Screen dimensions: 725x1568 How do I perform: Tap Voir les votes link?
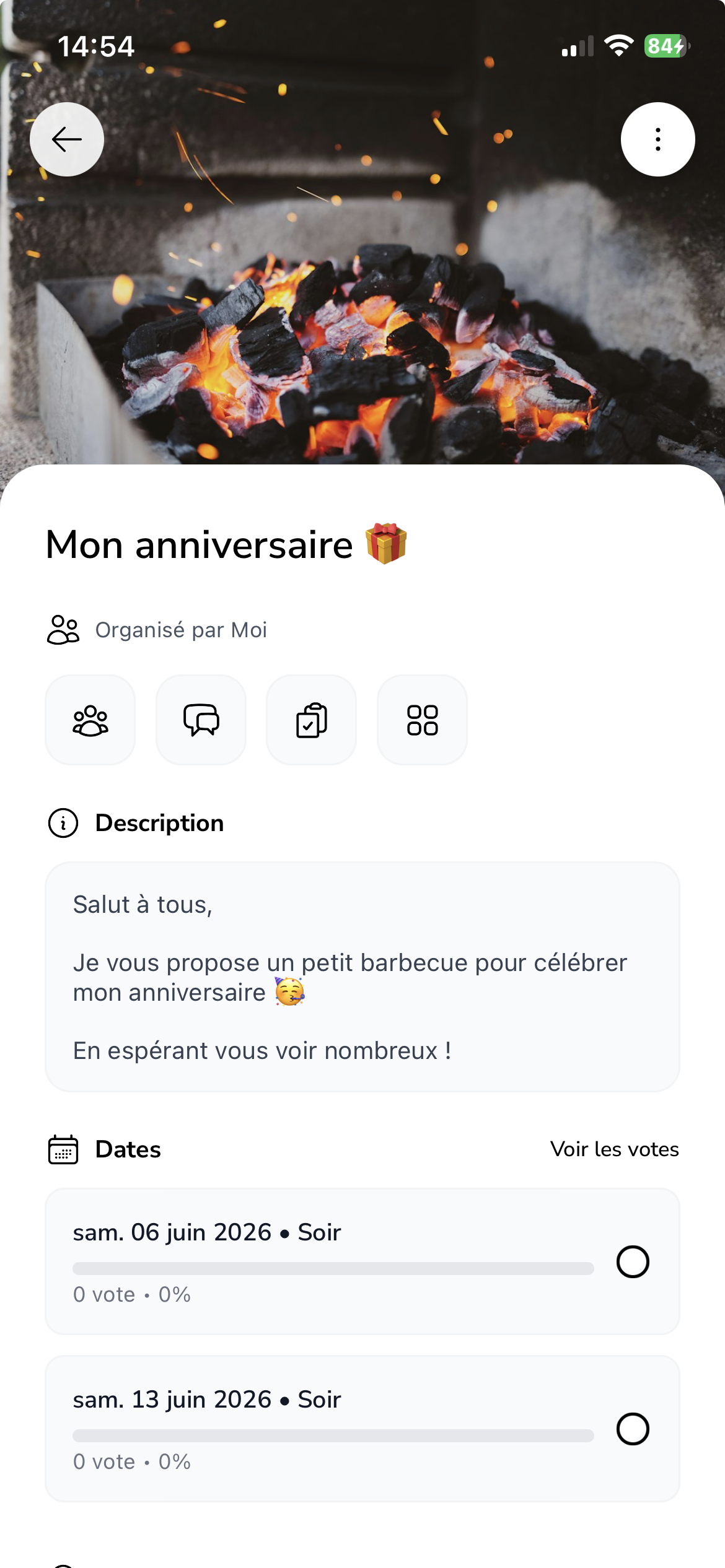(614, 1149)
